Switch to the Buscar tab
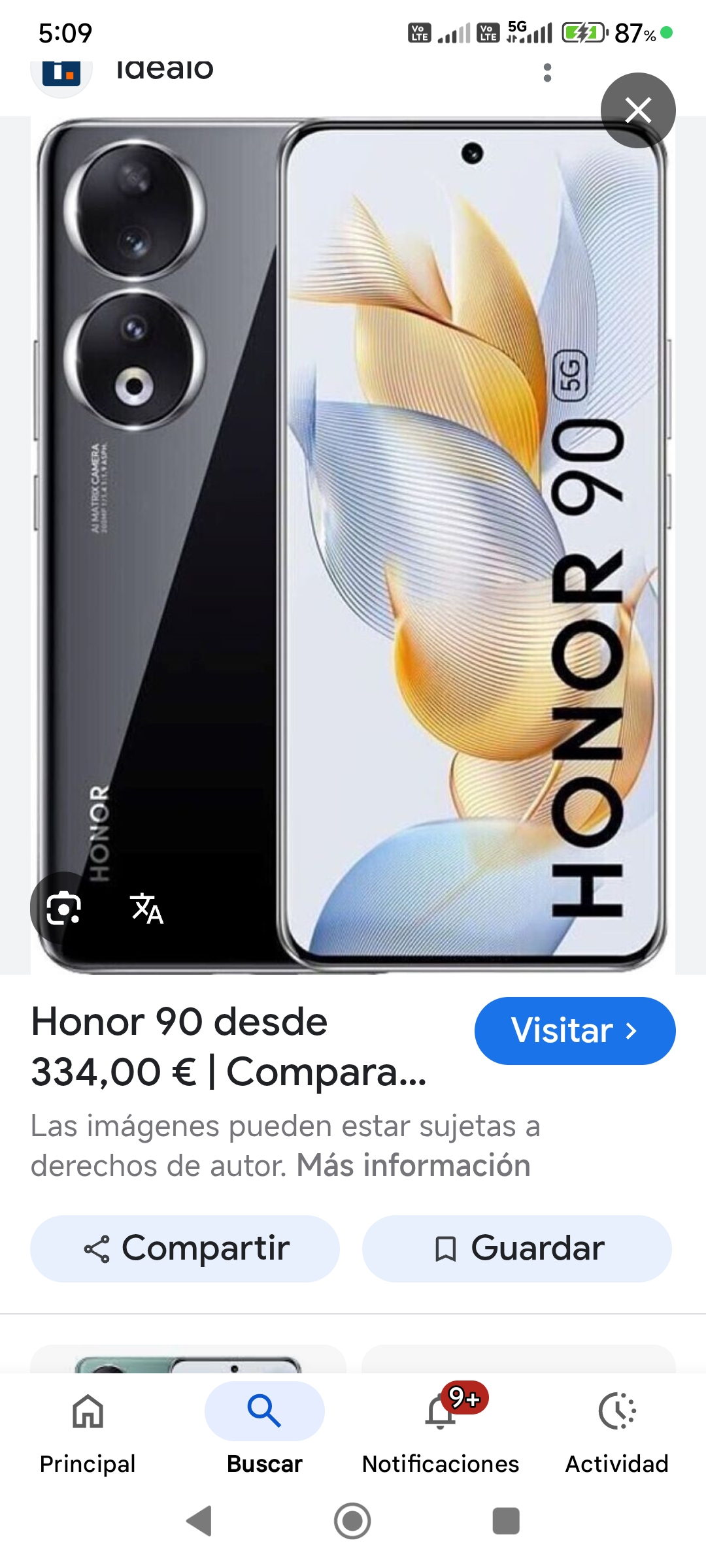Image resolution: width=706 pixels, height=1568 pixels. tap(264, 1431)
